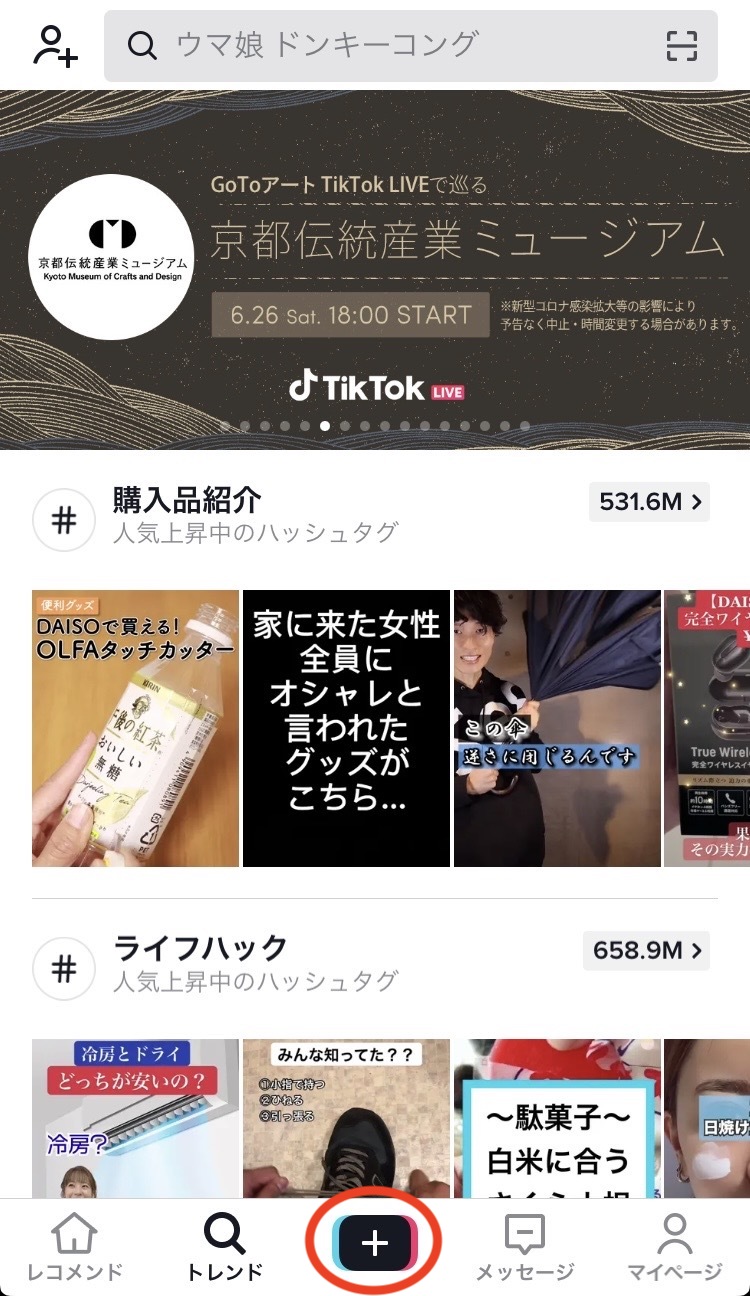Go to the マイページ tab
Image resolution: width=750 pixels, height=1296 pixels.
coord(675,1246)
